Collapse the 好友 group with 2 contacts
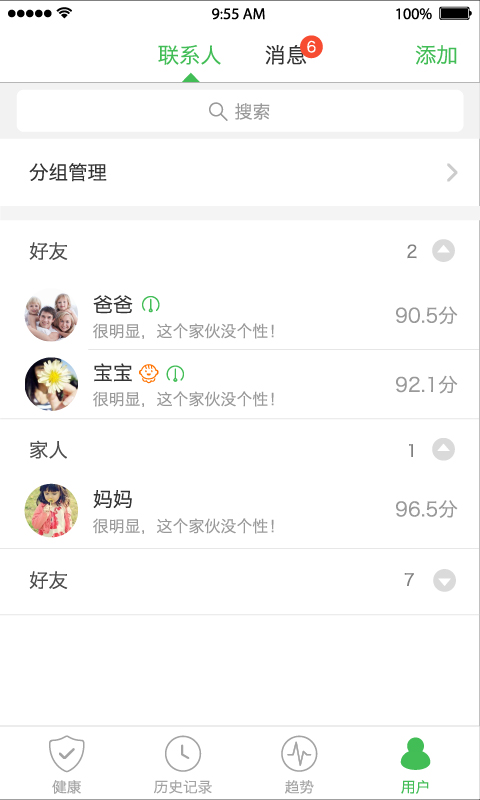 (x=443, y=251)
